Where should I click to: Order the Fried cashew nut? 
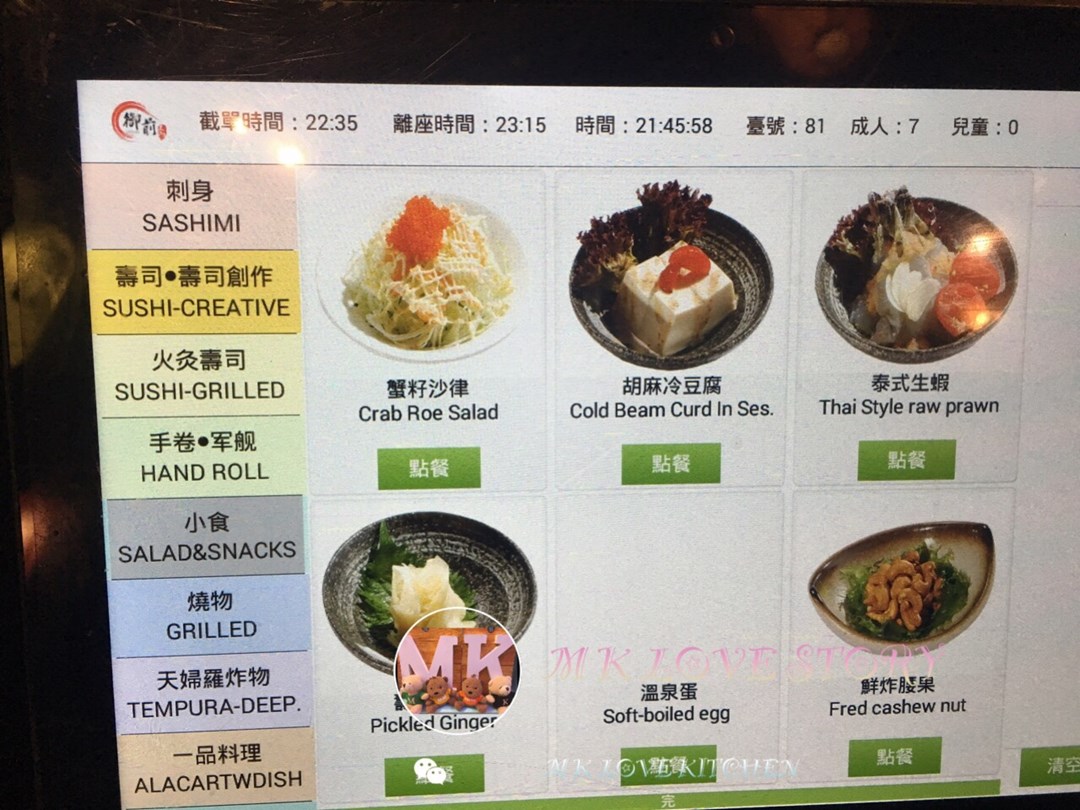(x=895, y=757)
